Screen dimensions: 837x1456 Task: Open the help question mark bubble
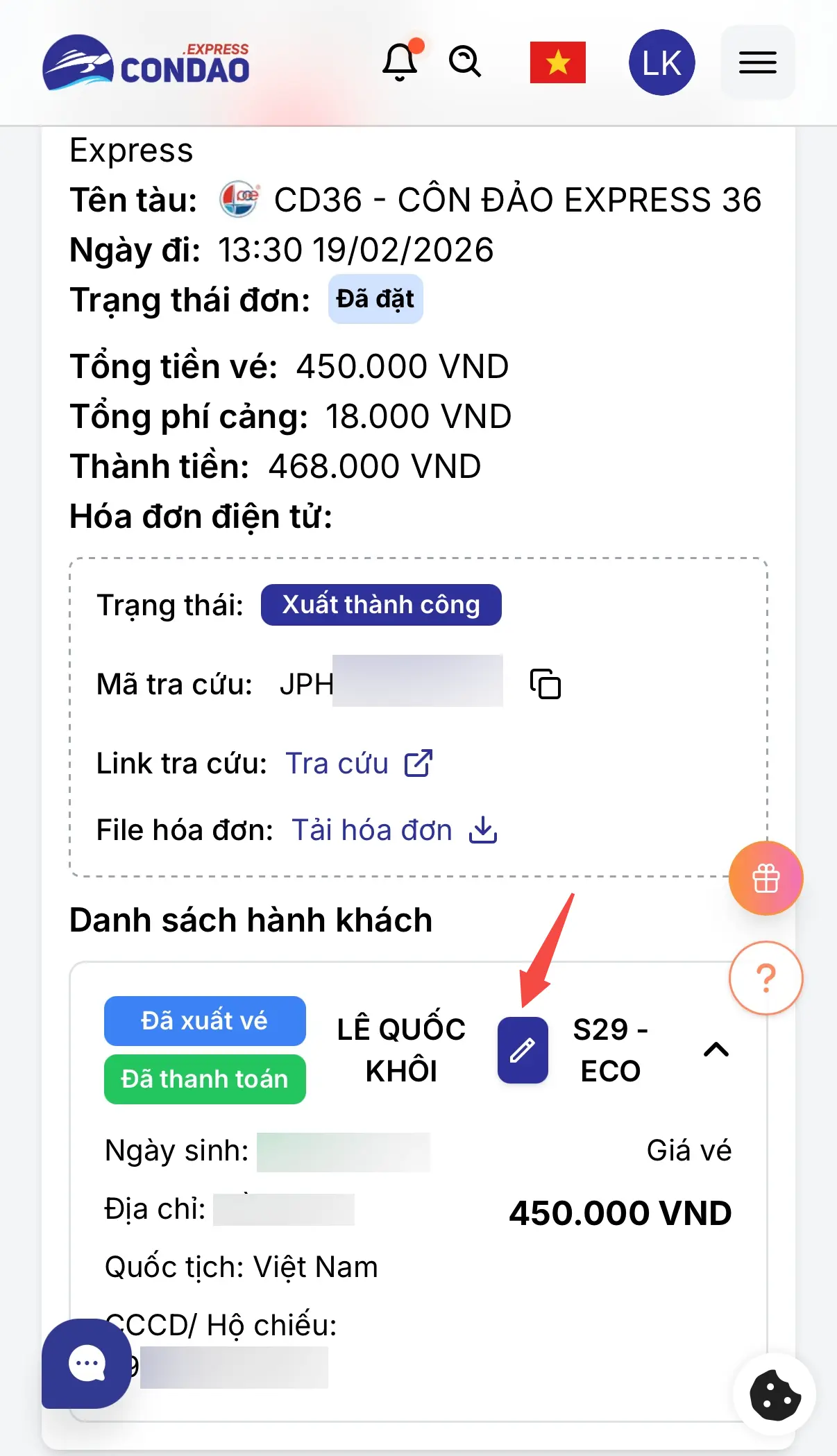click(x=766, y=978)
